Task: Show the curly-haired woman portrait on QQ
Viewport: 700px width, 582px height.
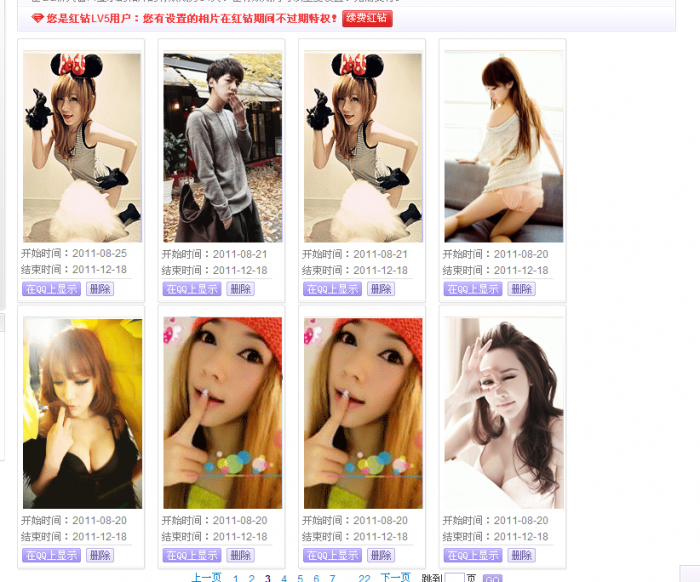Action: (x=473, y=555)
